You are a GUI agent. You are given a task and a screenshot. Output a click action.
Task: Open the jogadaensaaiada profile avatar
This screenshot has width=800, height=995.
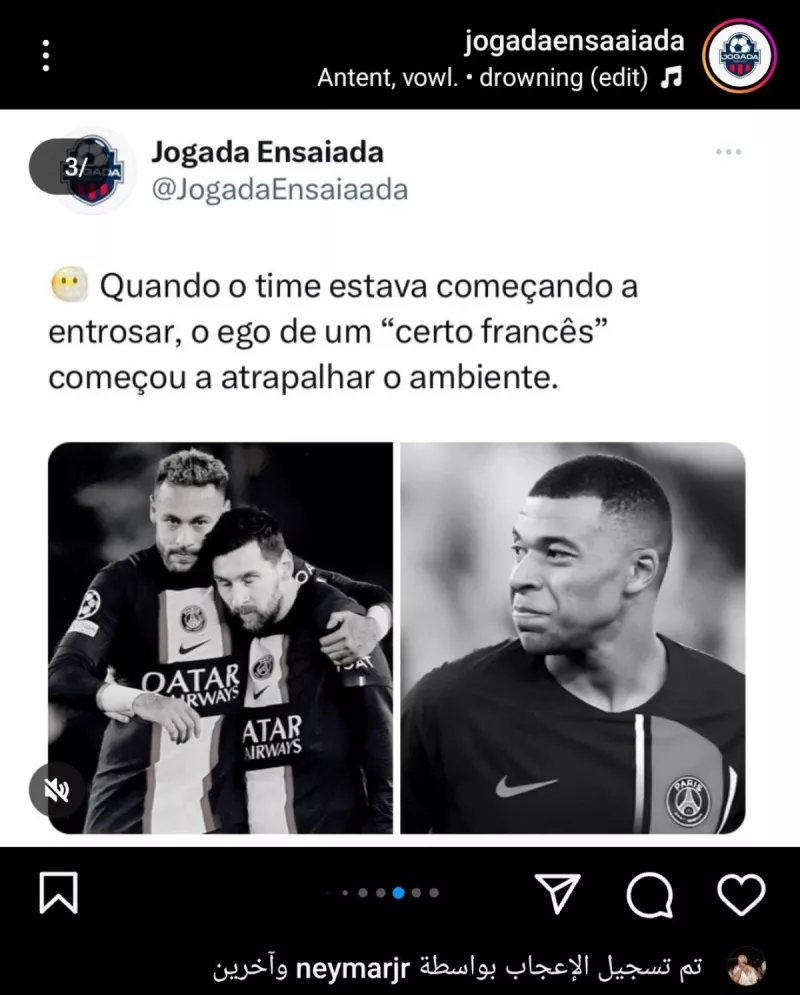pyautogui.click(x=740, y=56)
